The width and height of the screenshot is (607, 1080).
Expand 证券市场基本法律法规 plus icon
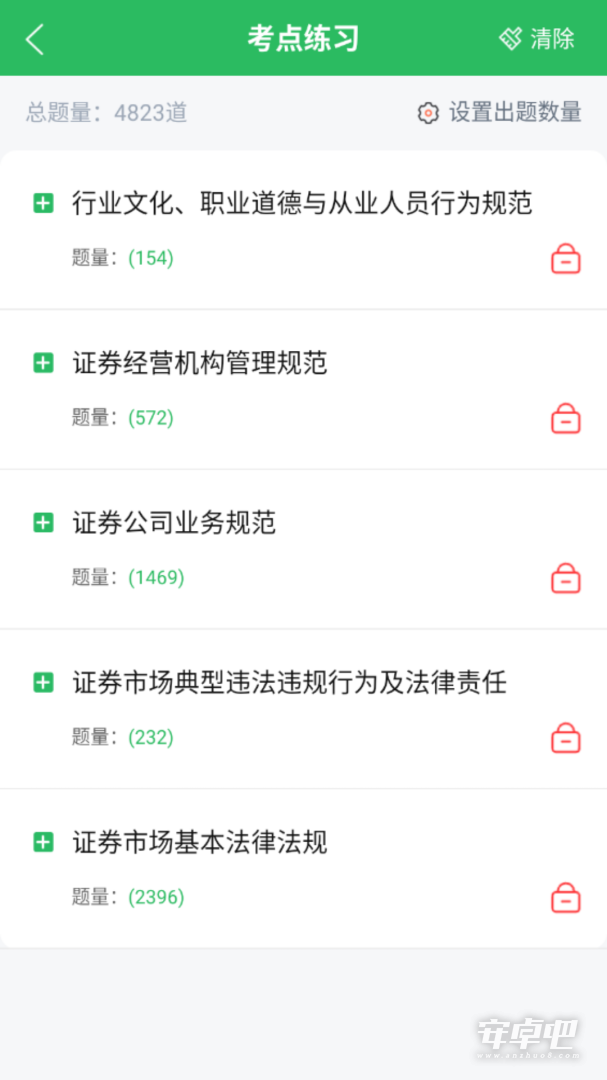click(43, 842)
